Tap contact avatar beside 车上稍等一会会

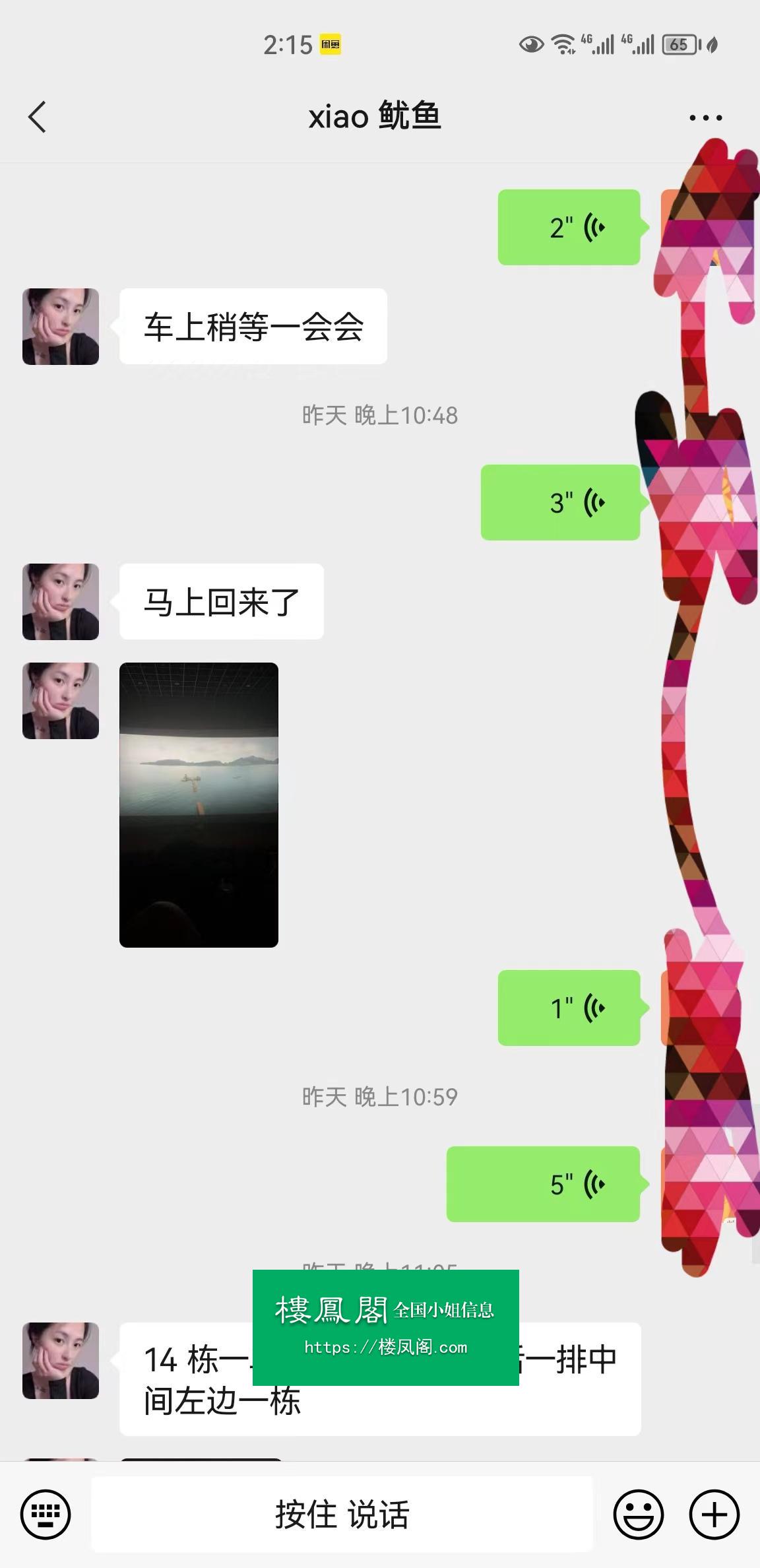61,327
